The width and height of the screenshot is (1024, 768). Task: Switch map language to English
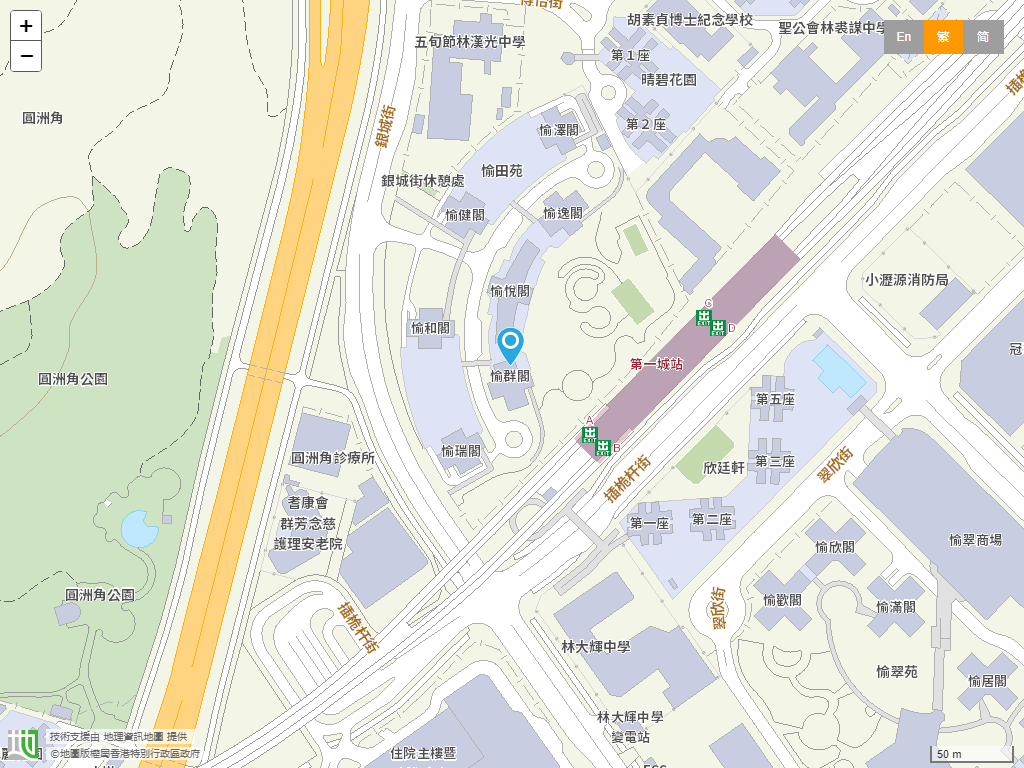904,37
